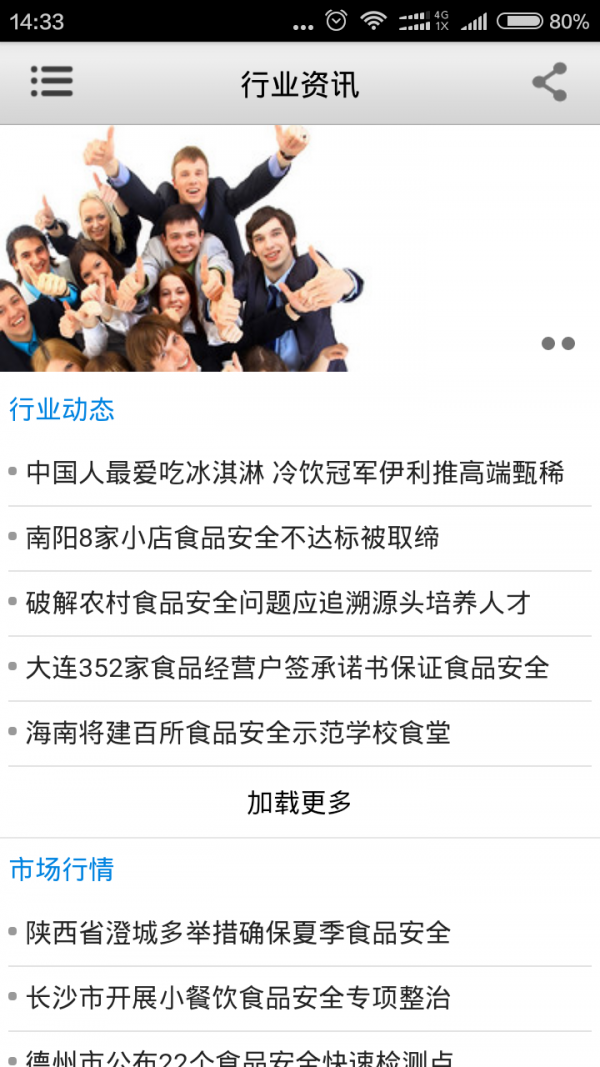600x1067 pixels.
Task: Read 破解农村食品安全问题 article
Action: coord(278,603)
